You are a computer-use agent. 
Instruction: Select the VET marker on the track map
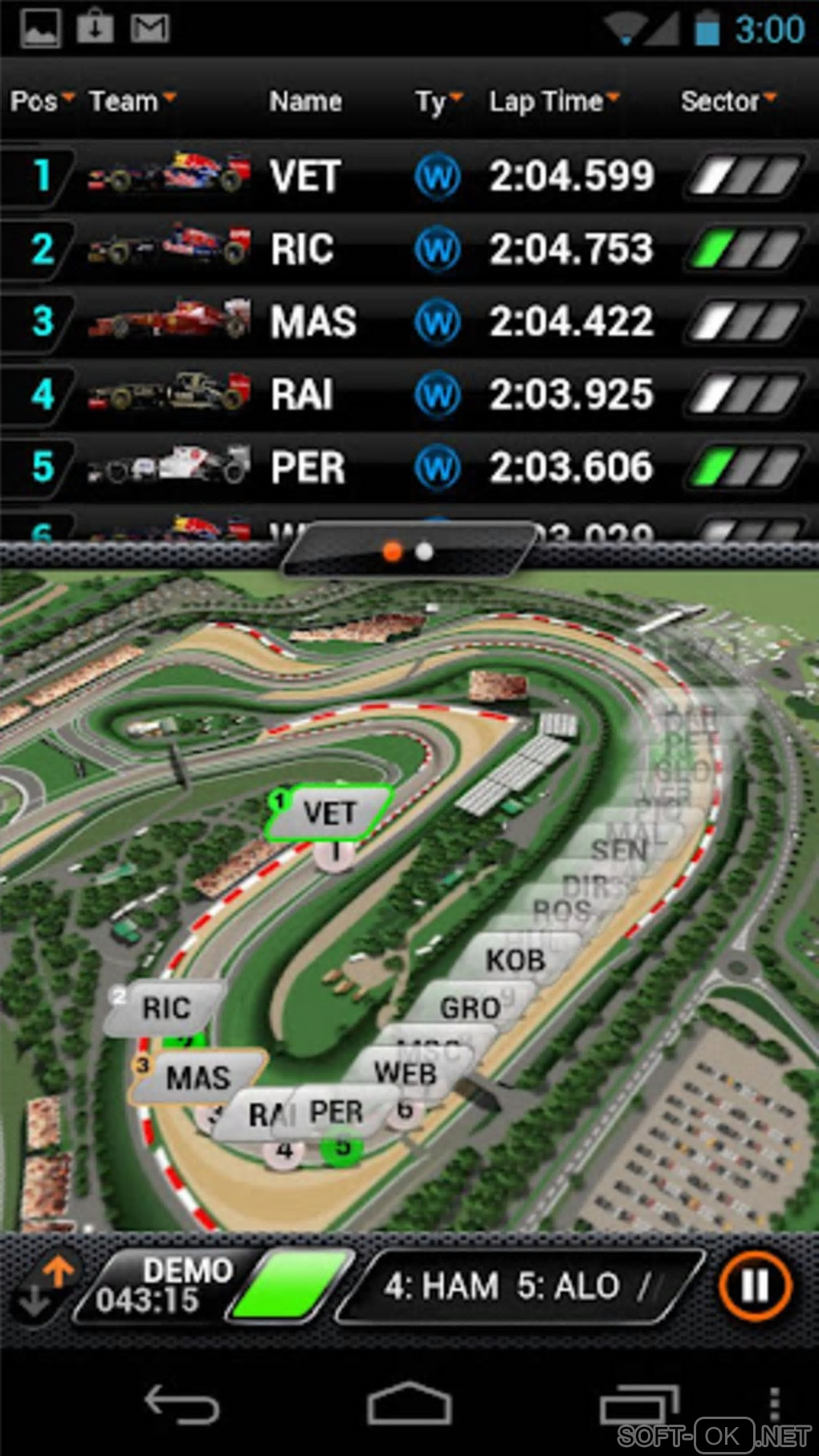(x=329, y=814)
